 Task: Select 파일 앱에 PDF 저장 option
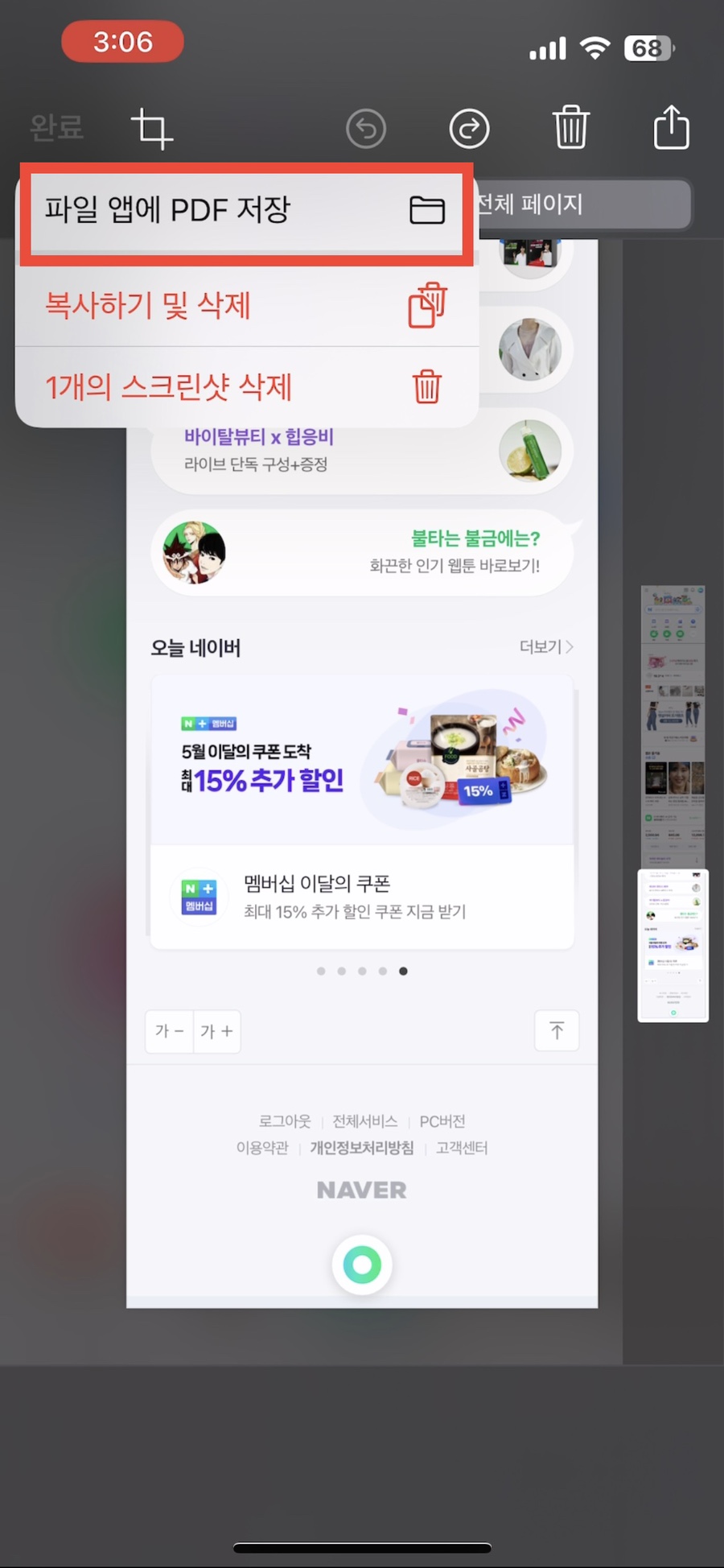coord(246,212)
